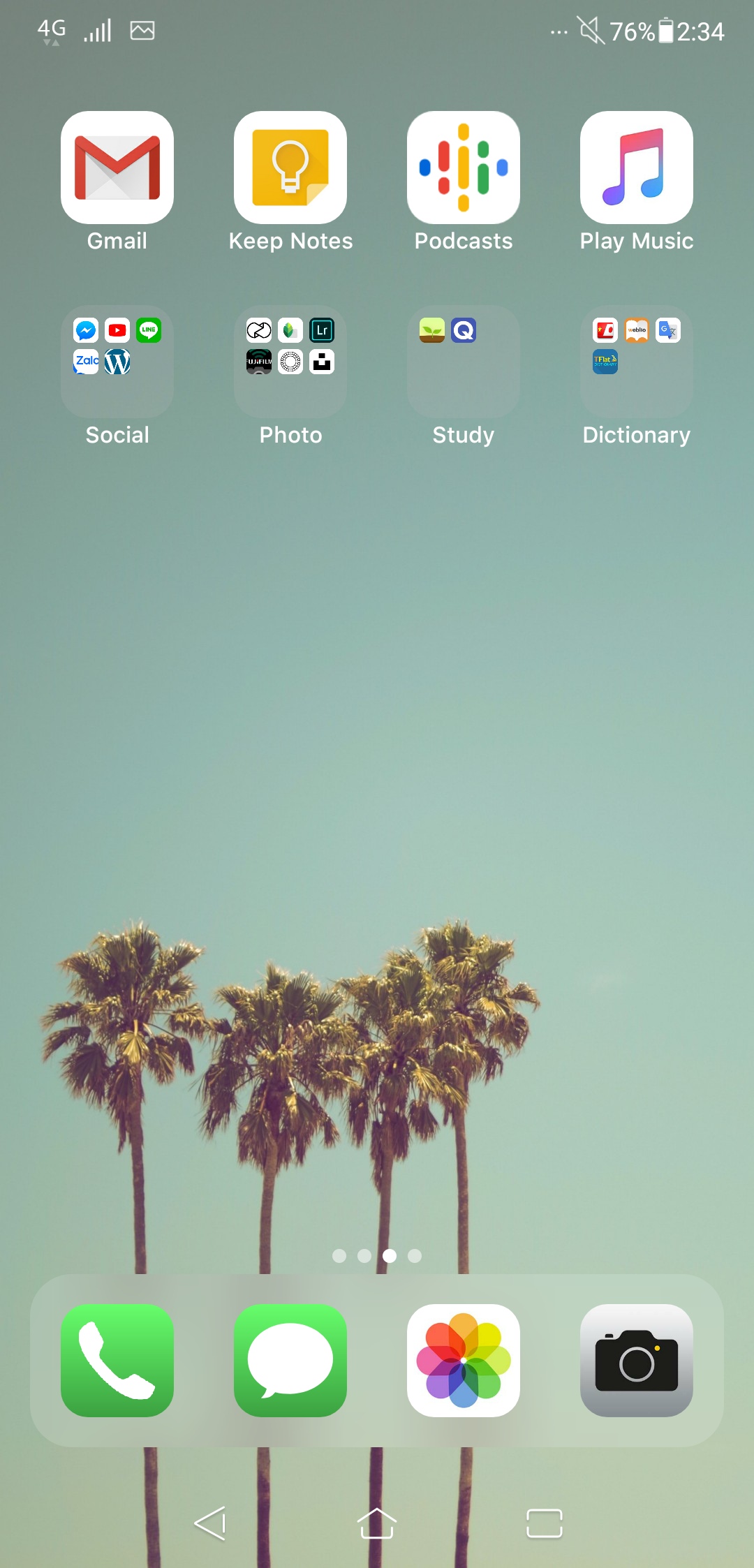This screenshot has width=754, height=1568.
Task: Open the Messages app in the dock
Action: coord(290,1360)
